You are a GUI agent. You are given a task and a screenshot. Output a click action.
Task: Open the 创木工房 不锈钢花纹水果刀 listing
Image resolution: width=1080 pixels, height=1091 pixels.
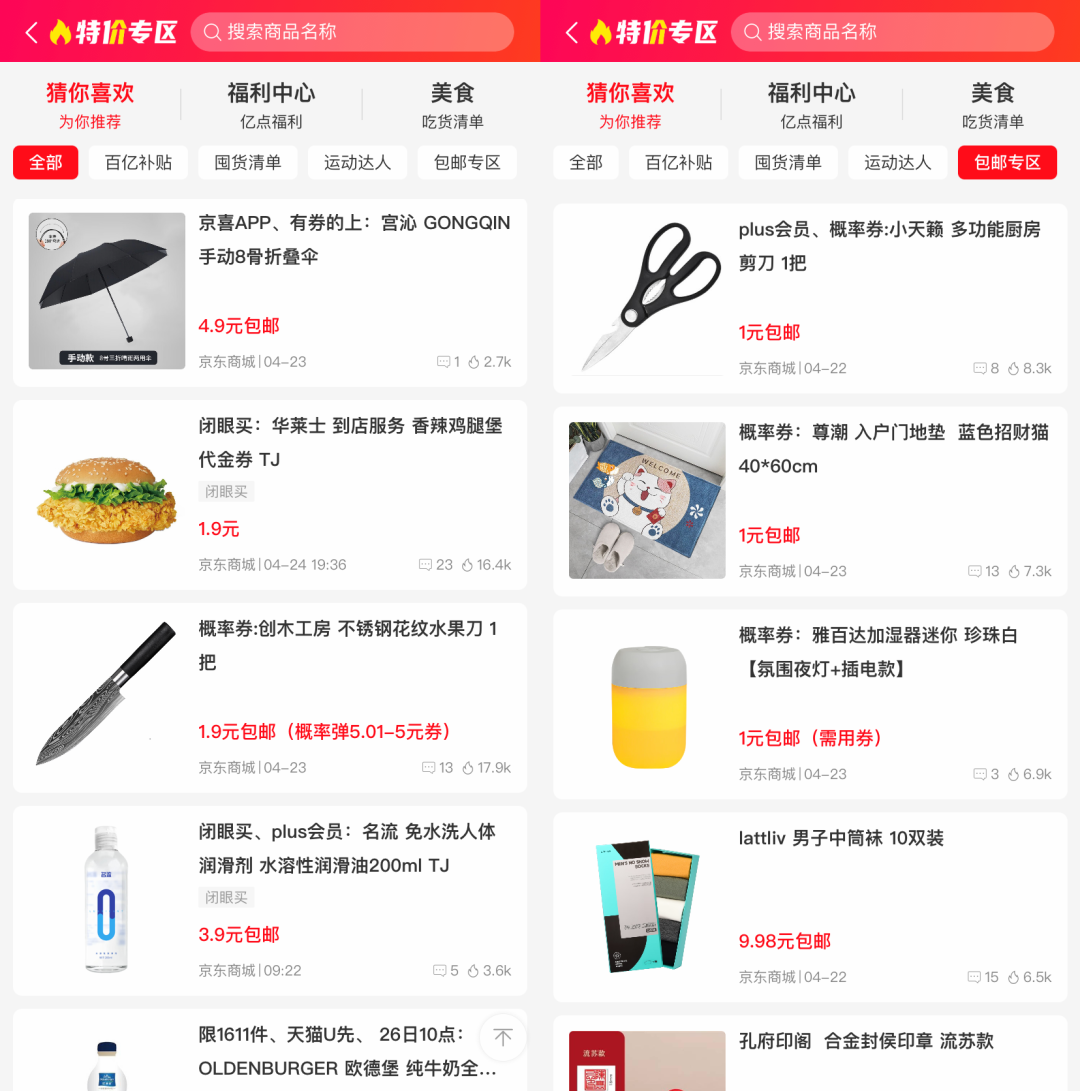[x=347, y=646]
